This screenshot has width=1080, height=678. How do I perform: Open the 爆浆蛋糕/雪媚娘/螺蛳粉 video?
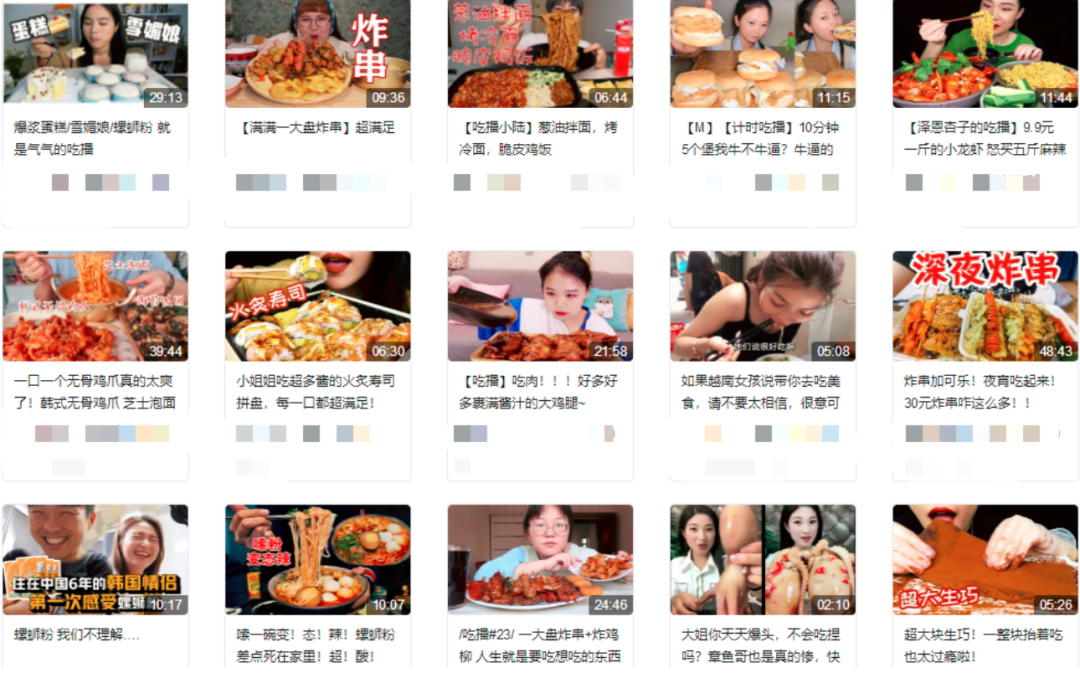95,53
